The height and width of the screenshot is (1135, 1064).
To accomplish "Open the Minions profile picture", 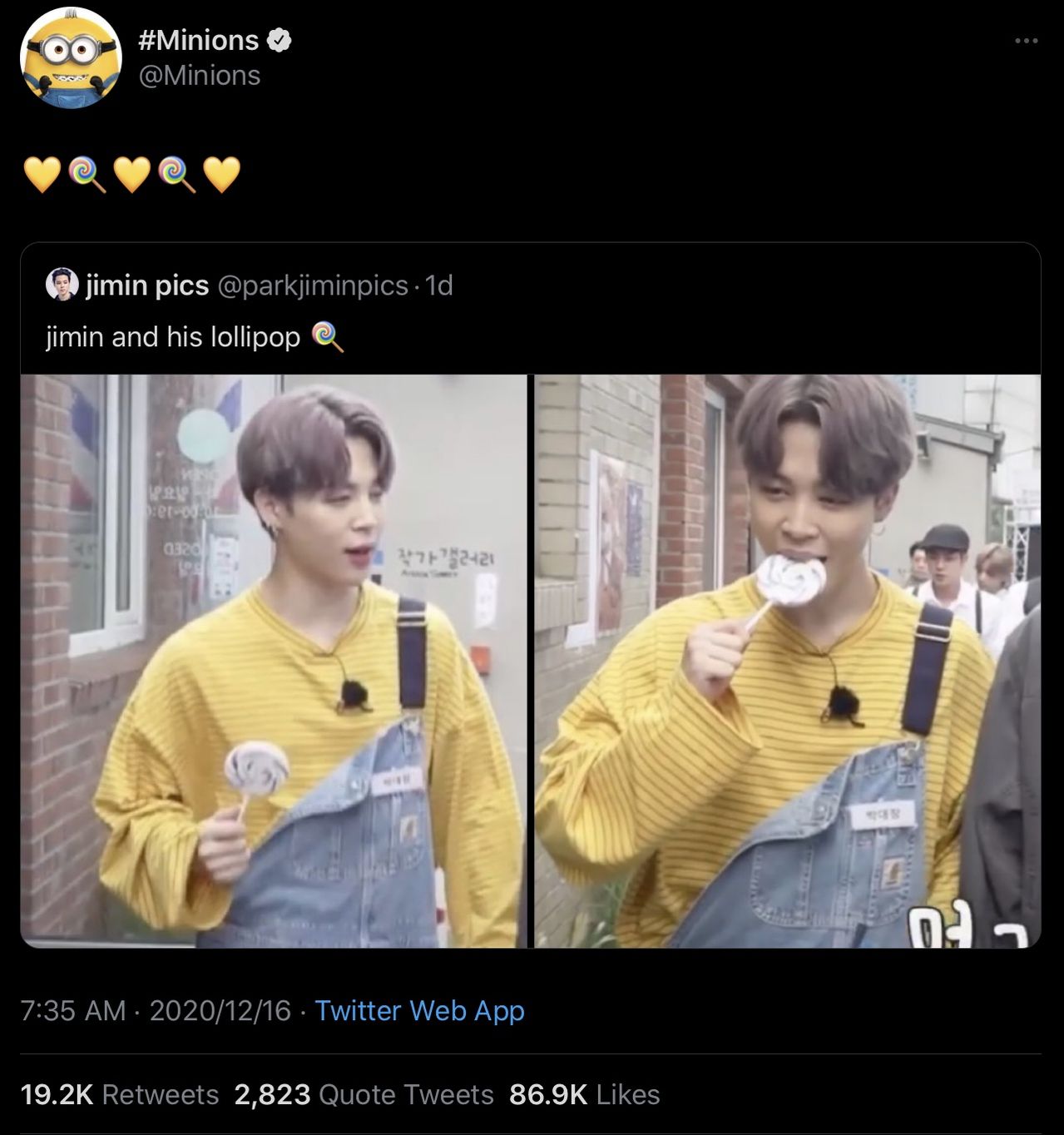I will click(71, 58).
